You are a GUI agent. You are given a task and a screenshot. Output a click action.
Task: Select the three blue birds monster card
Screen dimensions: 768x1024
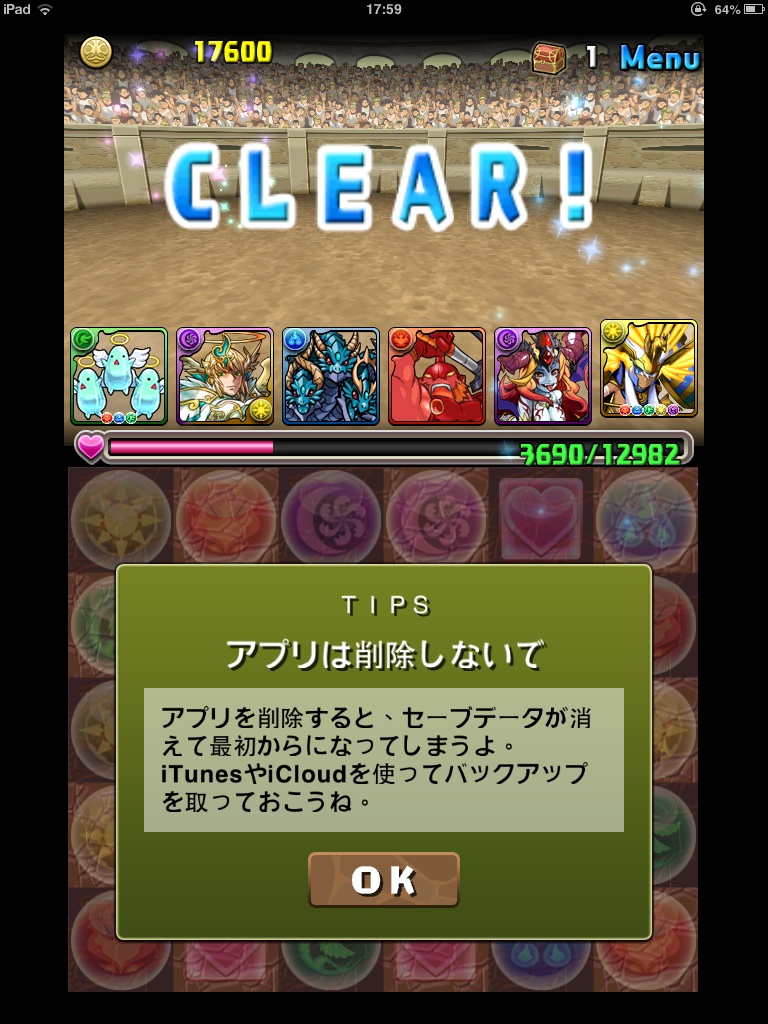119,376
